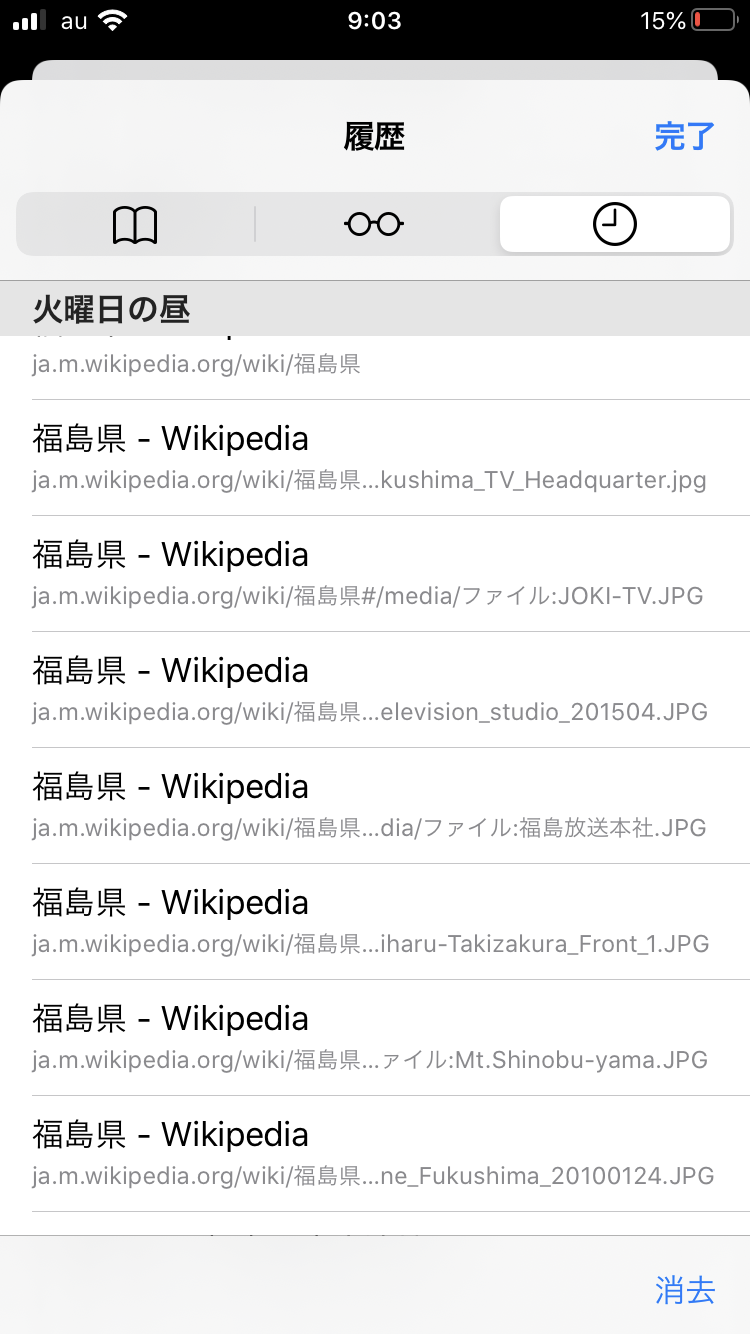Select the history clock tab
Viewport: 750px width, 1334px height.
614,224
